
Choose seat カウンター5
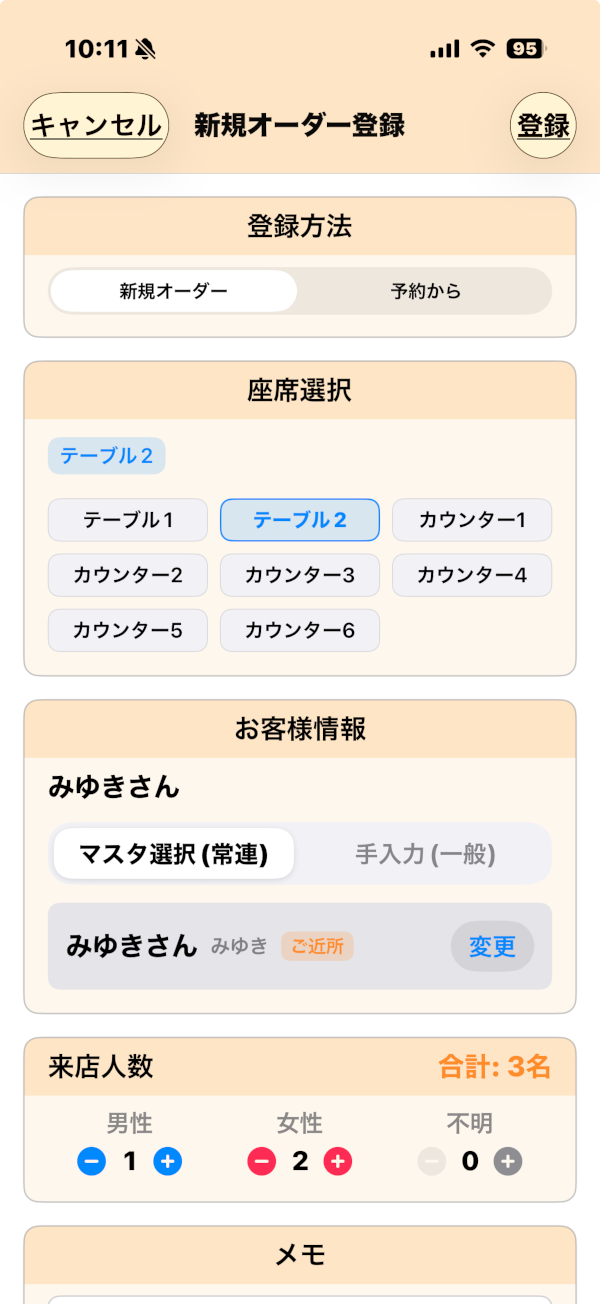pos(128,630)
